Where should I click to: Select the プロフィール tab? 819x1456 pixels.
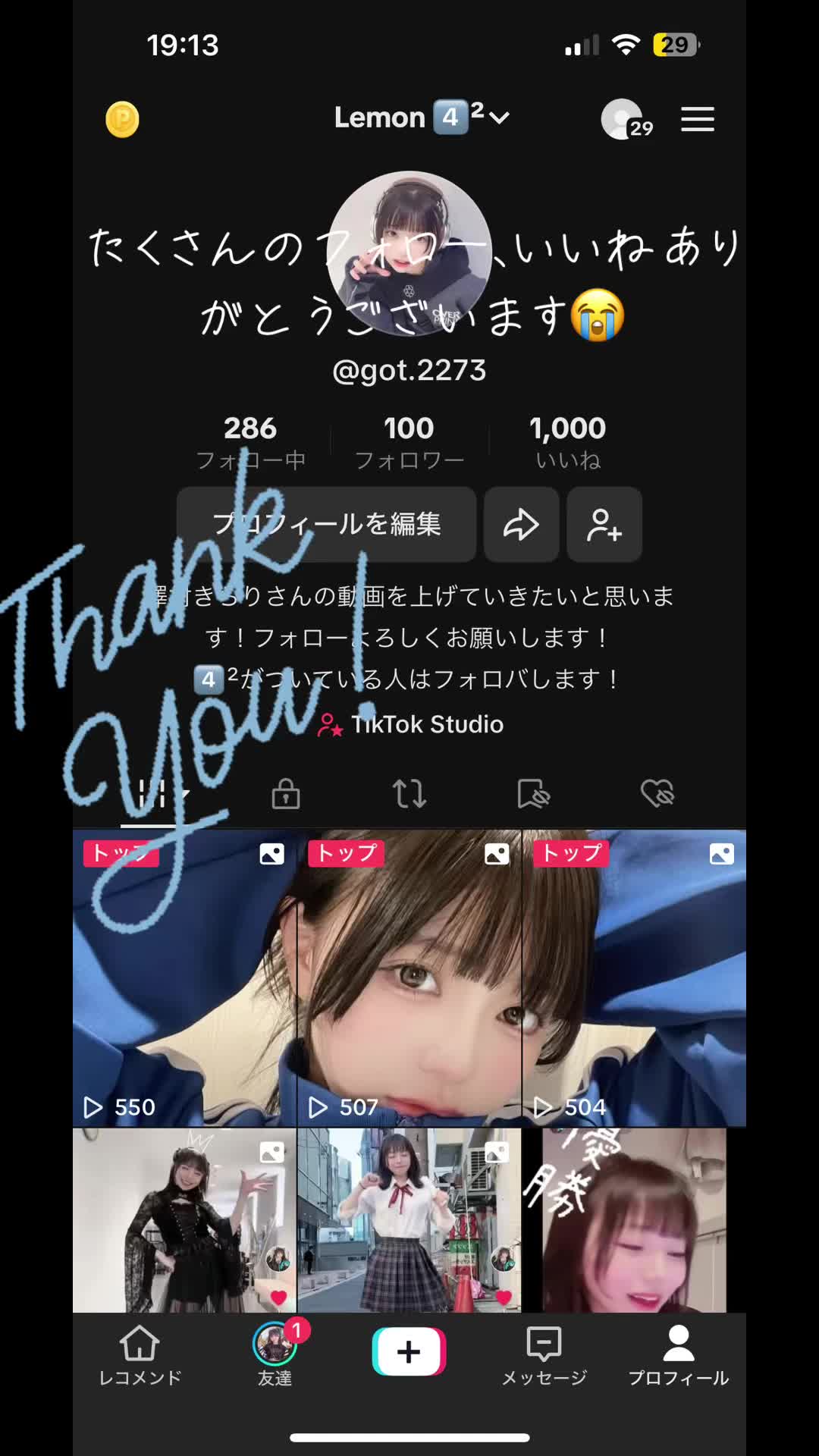pyautogui.click(x=678, y=1355)
